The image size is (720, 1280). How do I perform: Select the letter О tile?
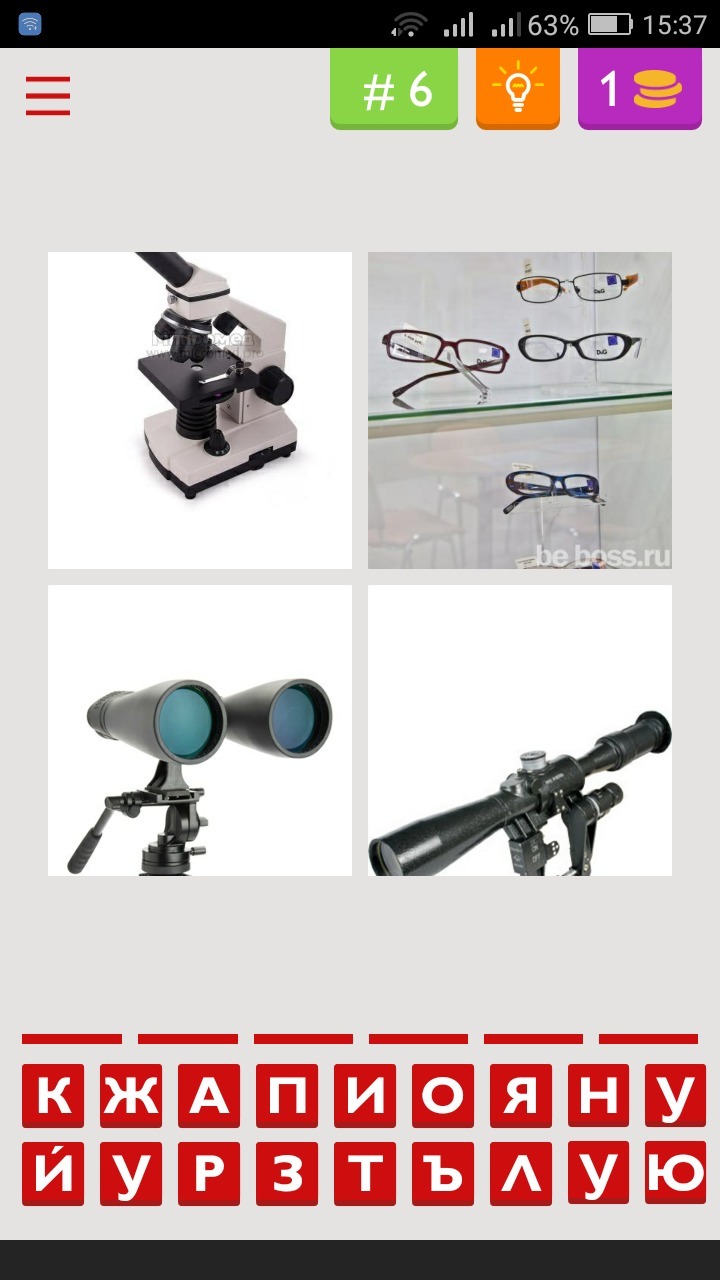(x=443, y=1096)
